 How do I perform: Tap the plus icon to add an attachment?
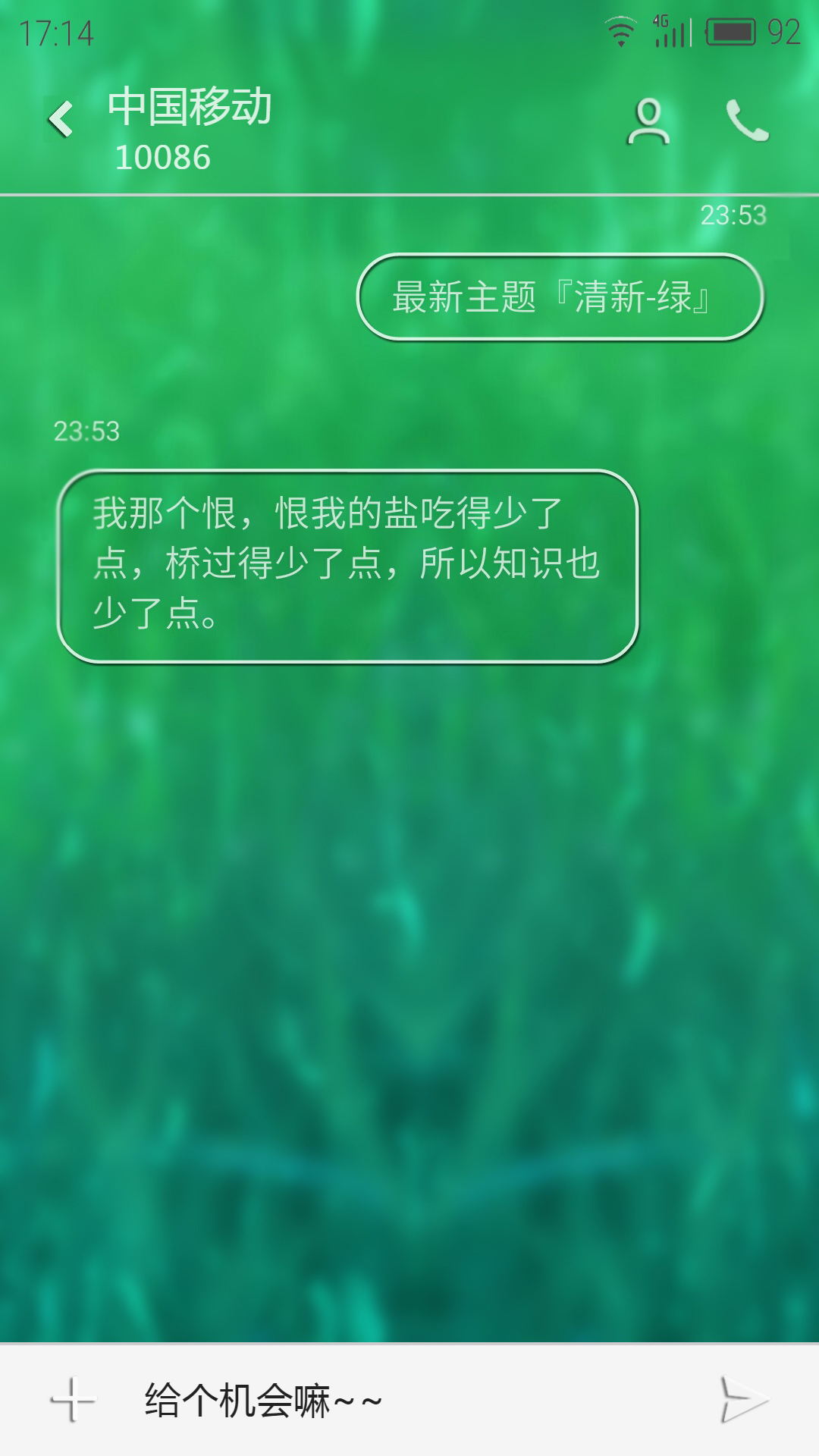tap(73, 1399)
